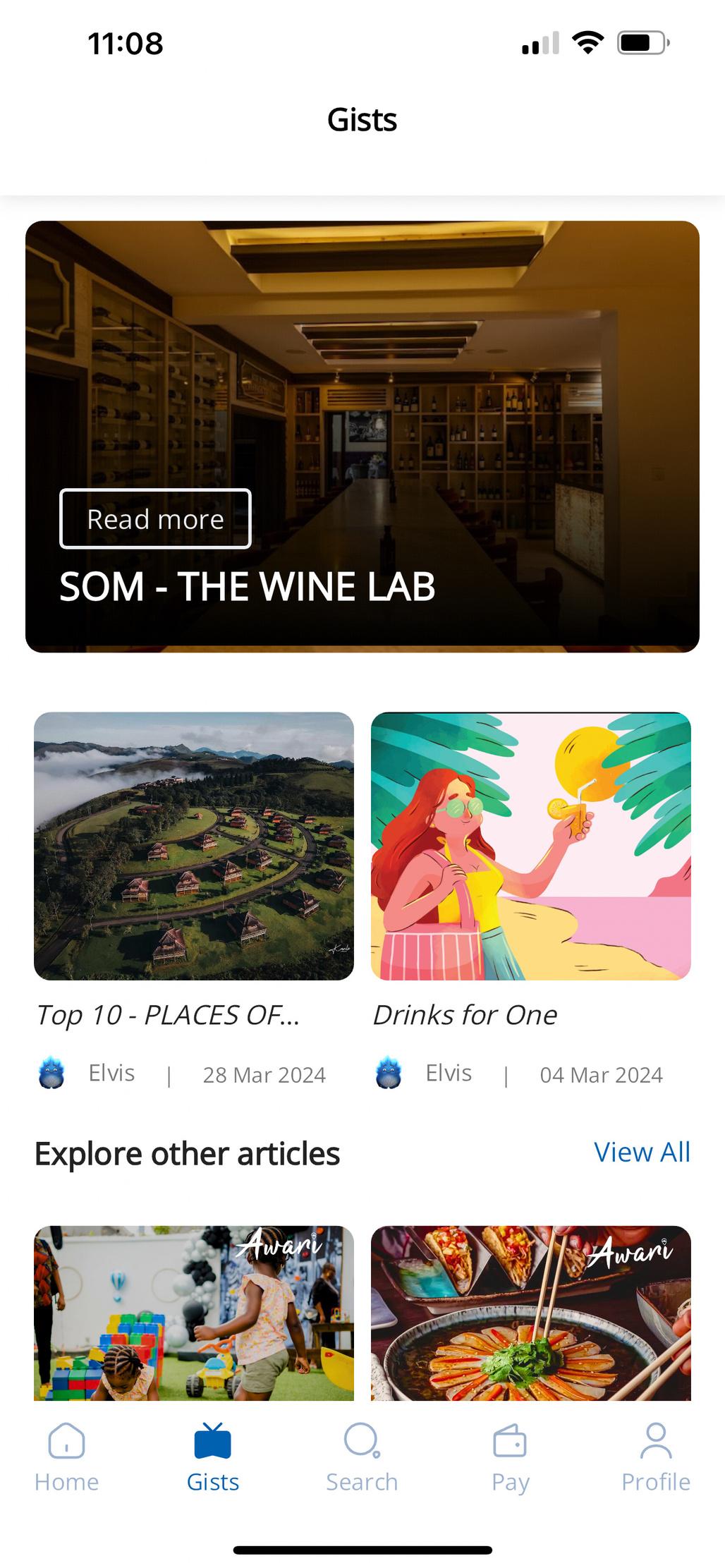The image size is (725, 1568).
Task: Switch to the Profile tab
Action: (655, 1457)
